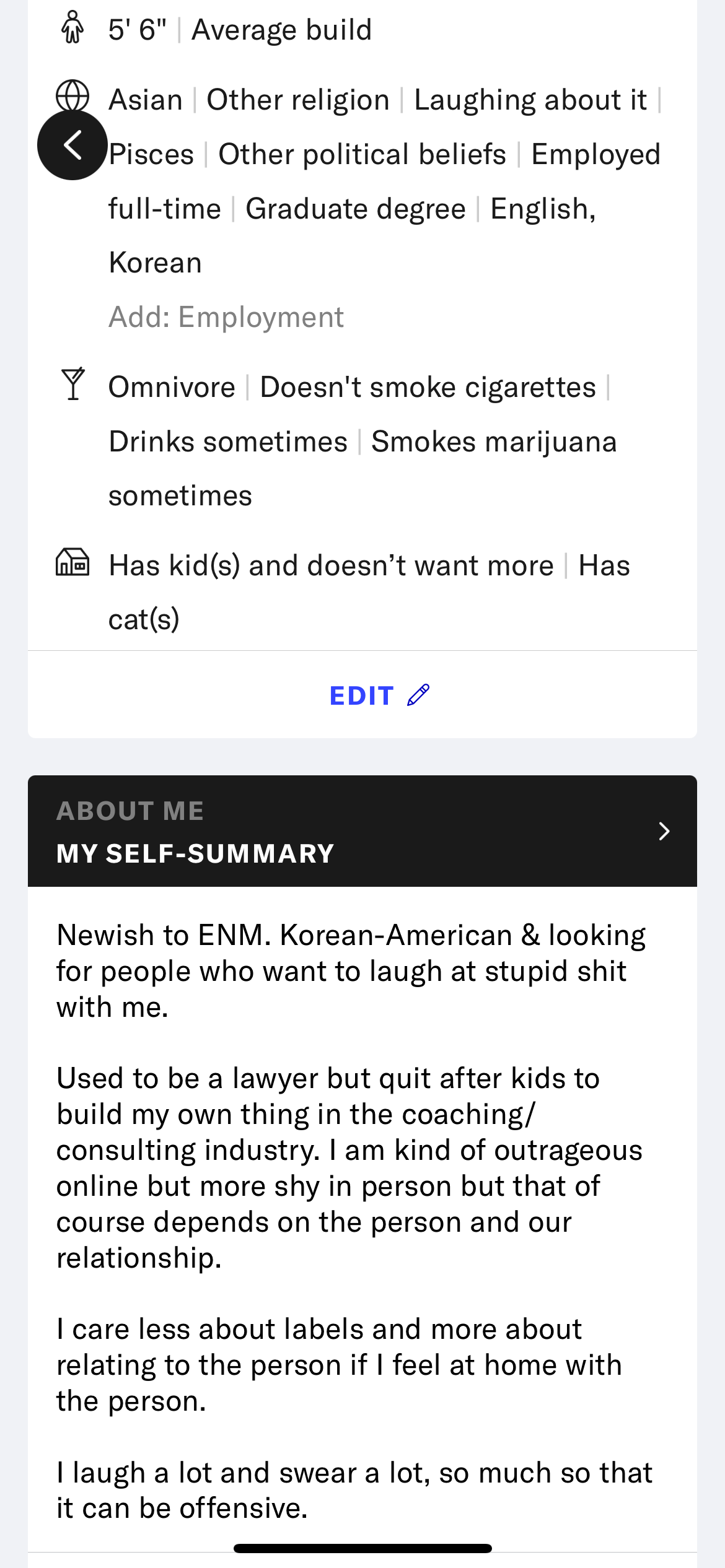
Task: Add employment info via Add: Employment
Action: pyautogui.click(x=226, y=317)
